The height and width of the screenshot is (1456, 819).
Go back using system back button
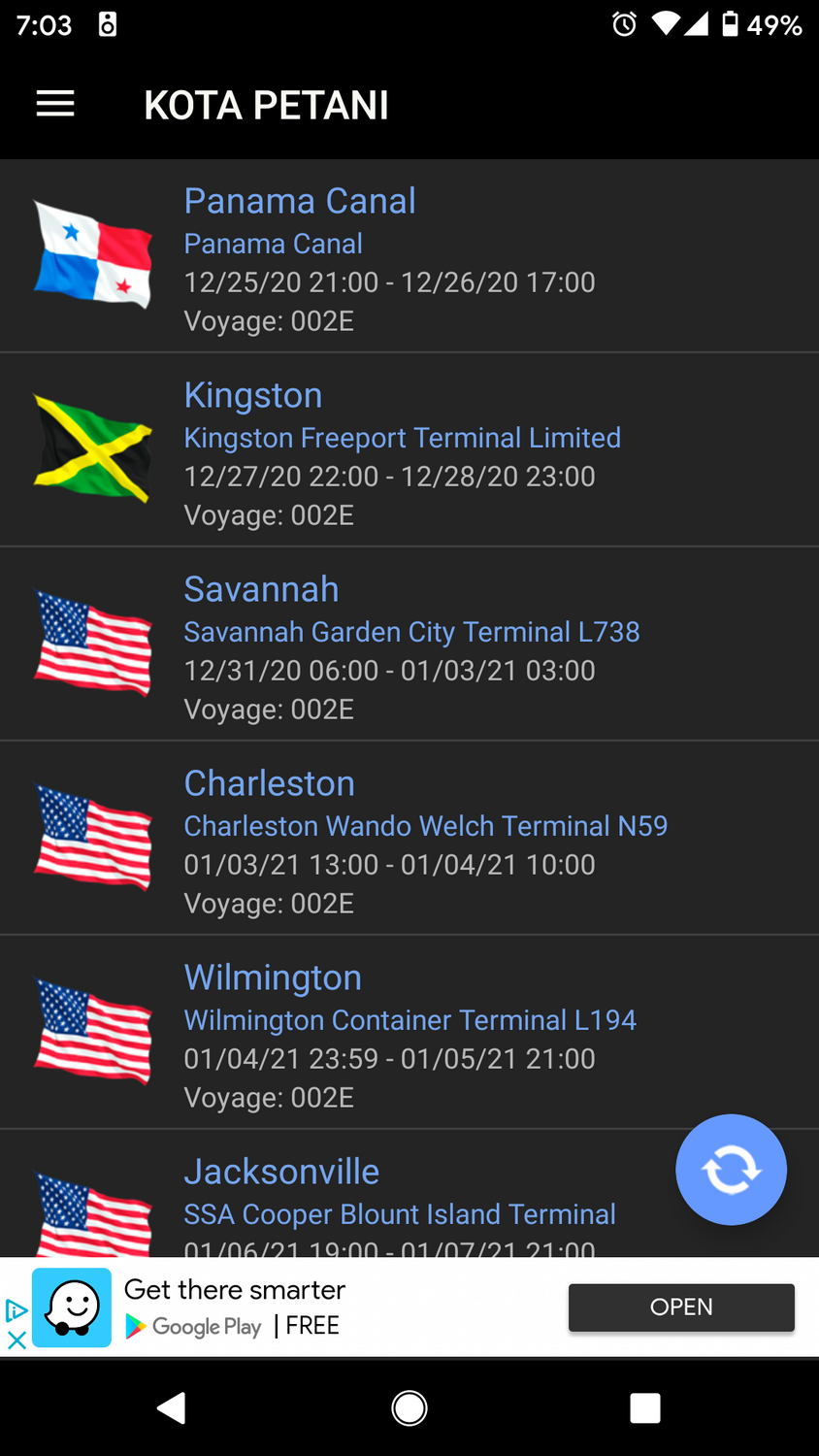tap(172, 1407)
